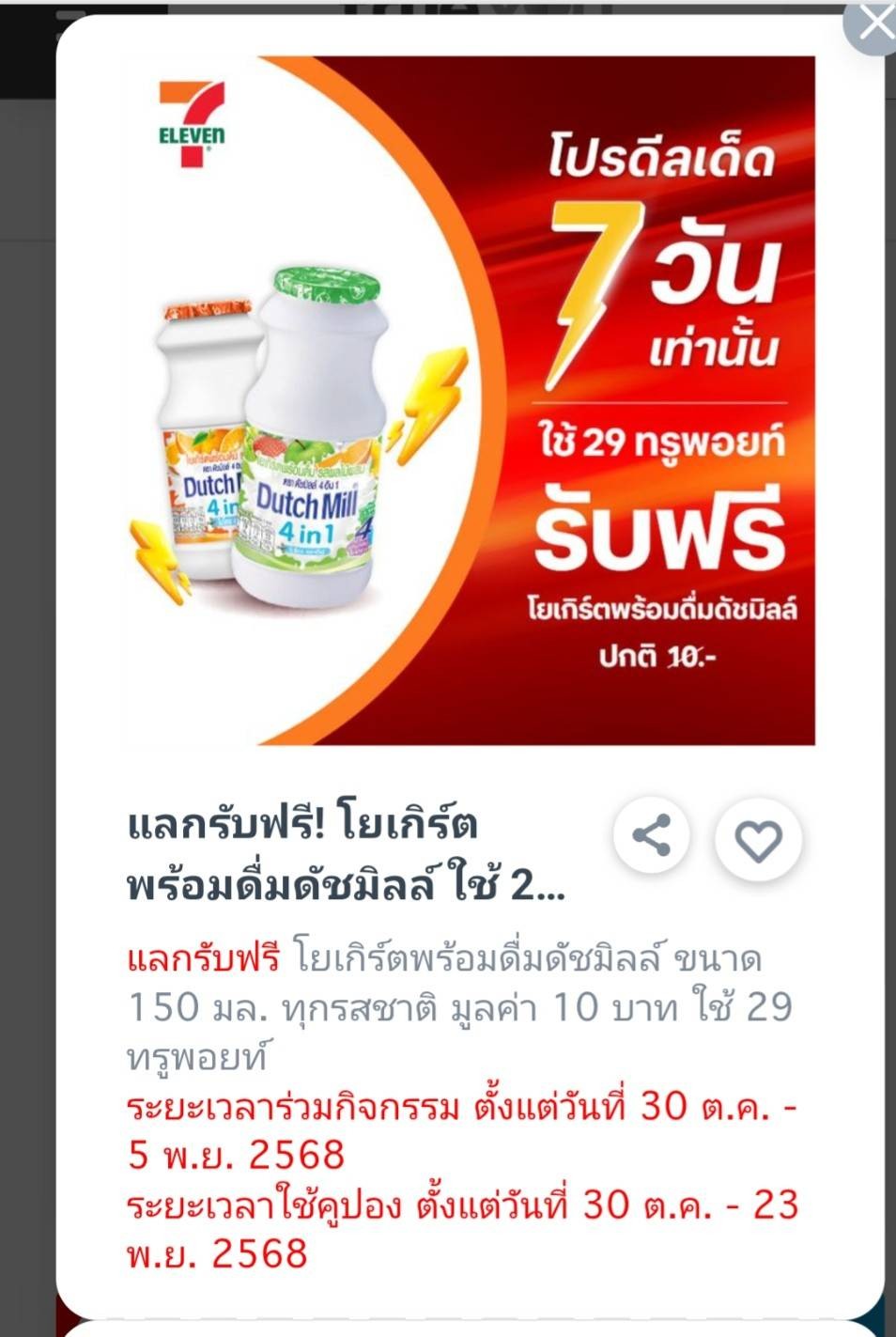This screenshot has height=1337, width=896.
Task: Favorite this deal with the heart icon
Action: (x=758, y=839)
